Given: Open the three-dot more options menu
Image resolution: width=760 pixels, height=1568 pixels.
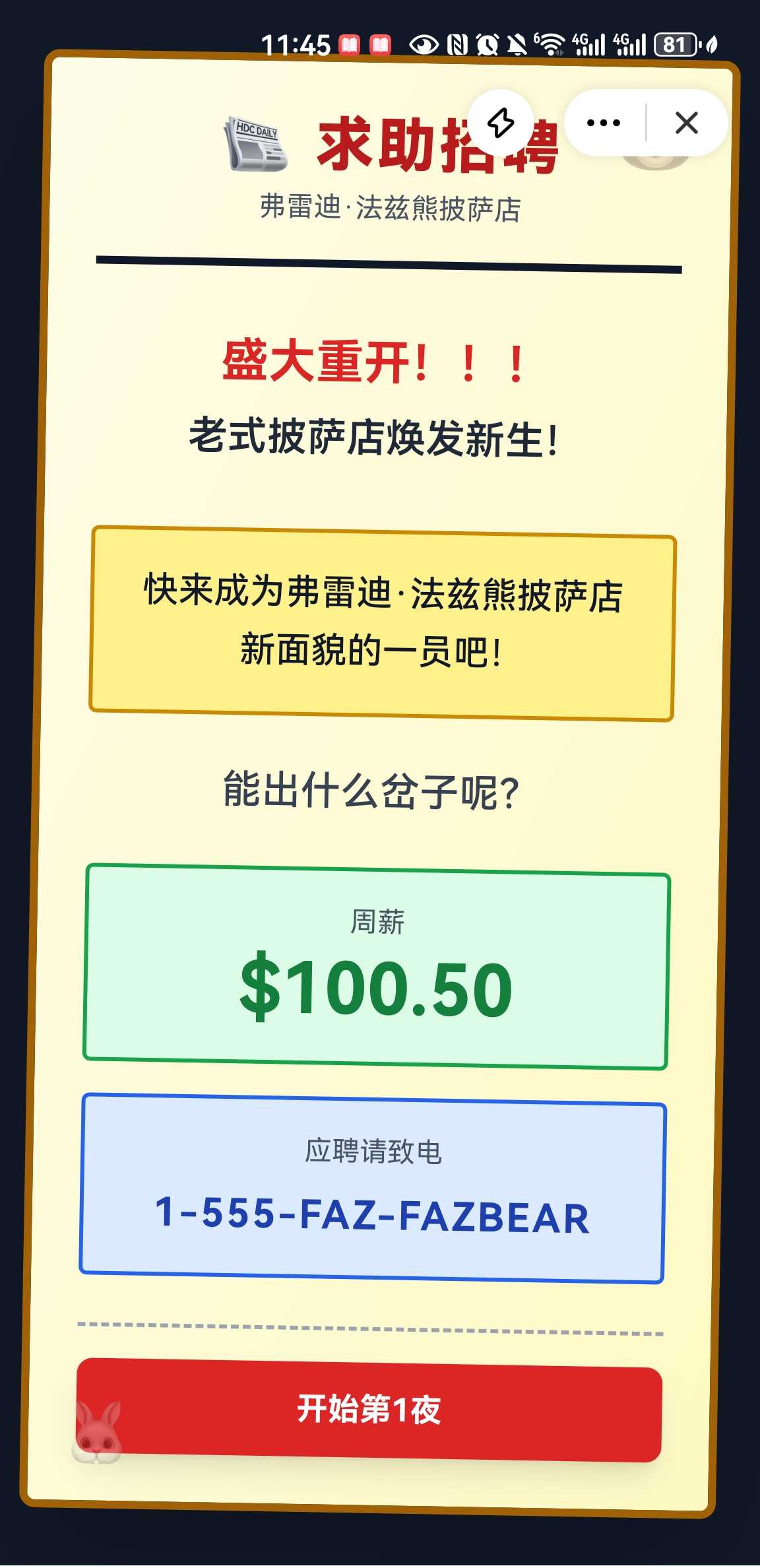Looking at the screenshot, I should coord(603,123).
